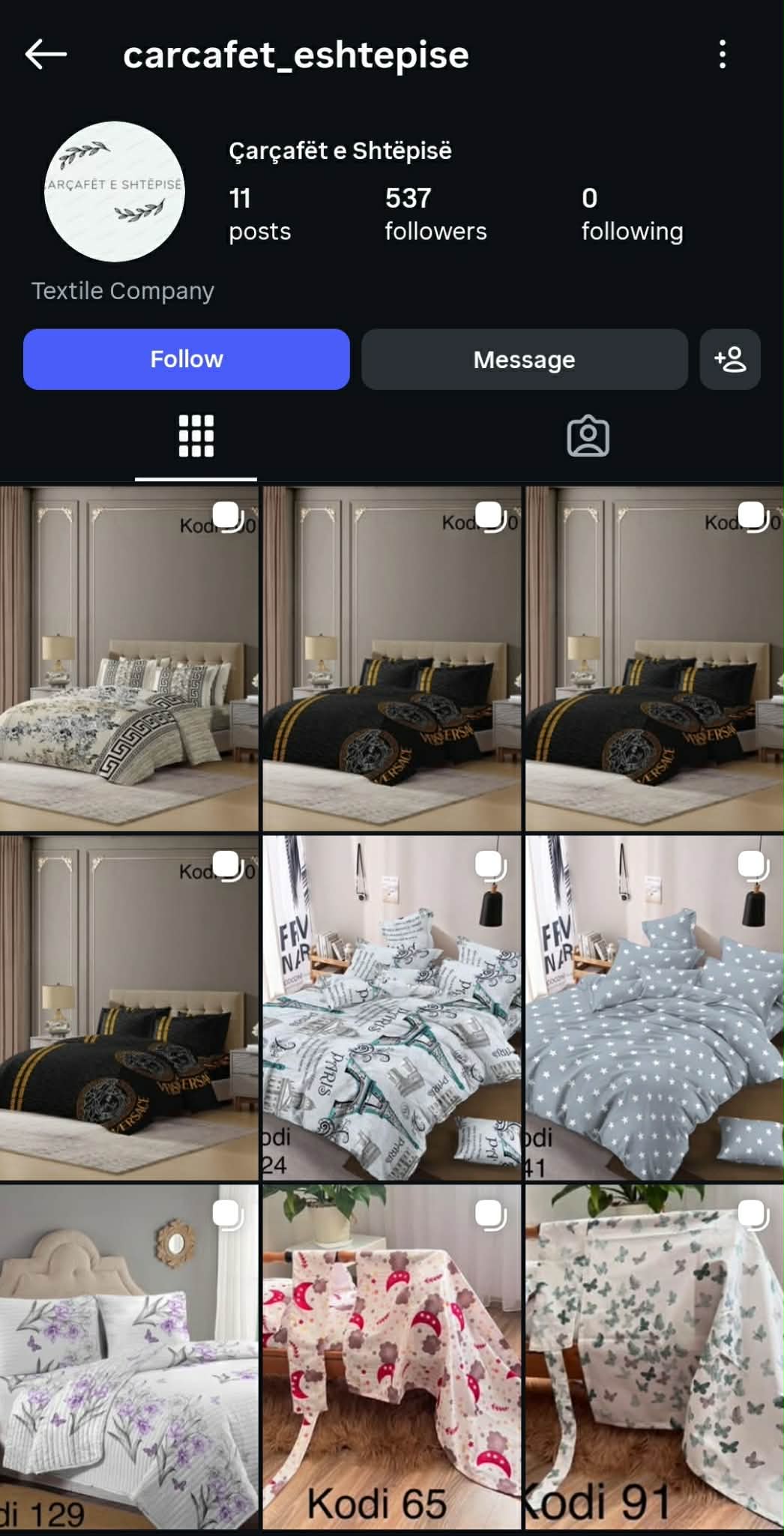Open the grey star-print bedding post
This screenshot has width=784, height=1536.
[x=654, y=1008]
